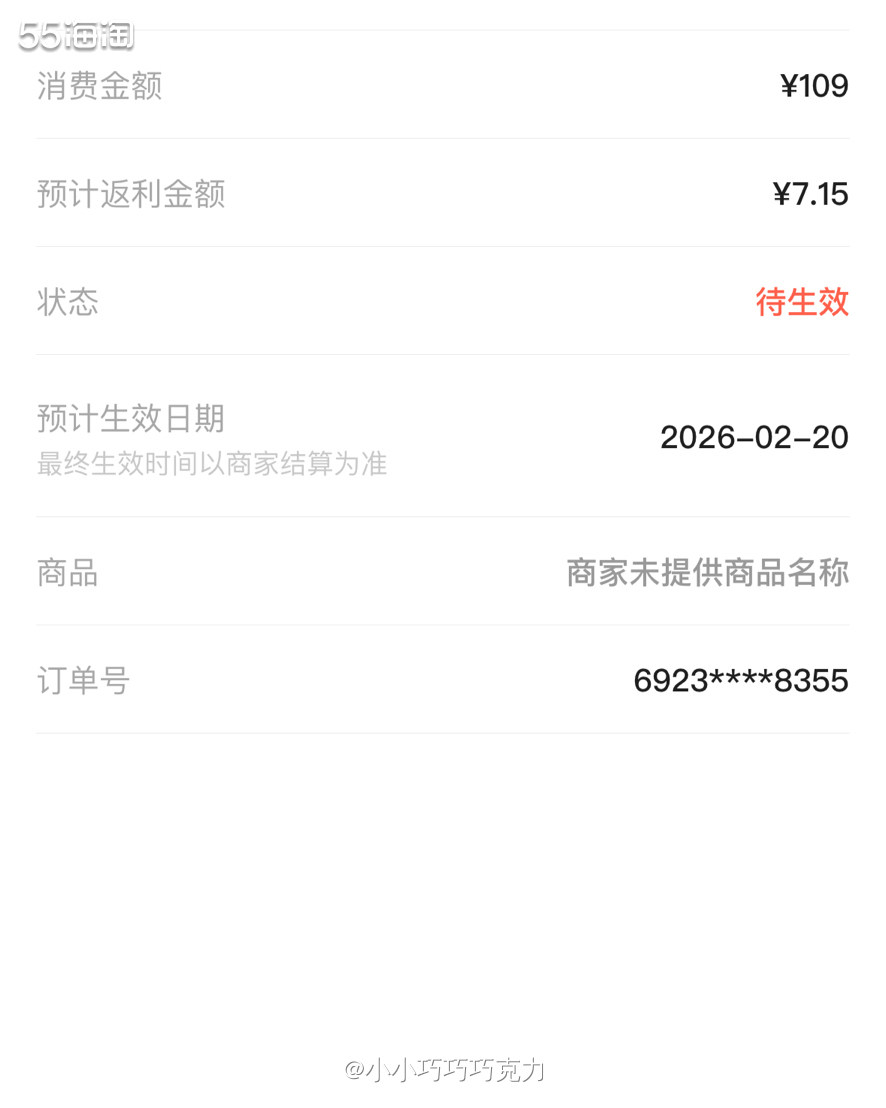This screenshot has height=1108, width=886.
Task: Tap the 消费金额 label
Action: point(97,86)
